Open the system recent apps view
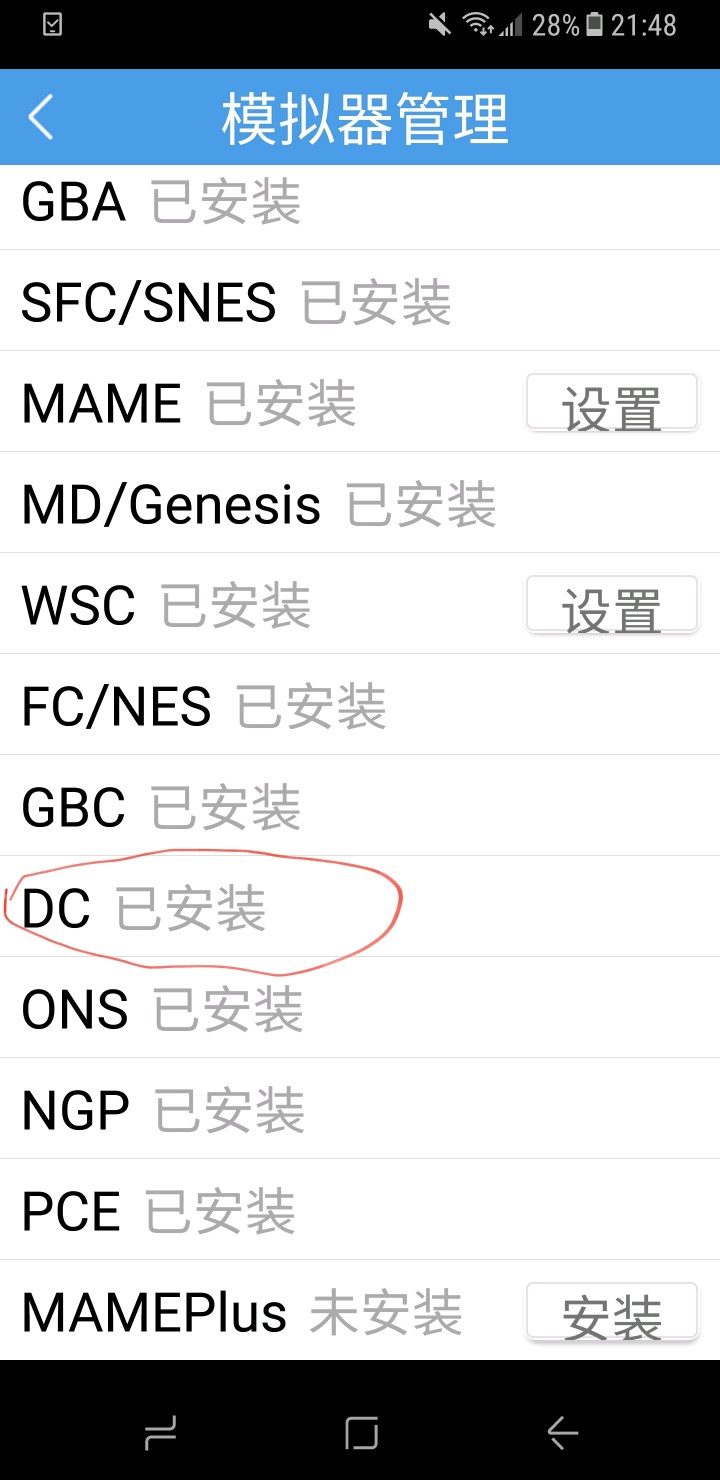The height and width of the screenshot is (1480, 720). click(160, 1434)
